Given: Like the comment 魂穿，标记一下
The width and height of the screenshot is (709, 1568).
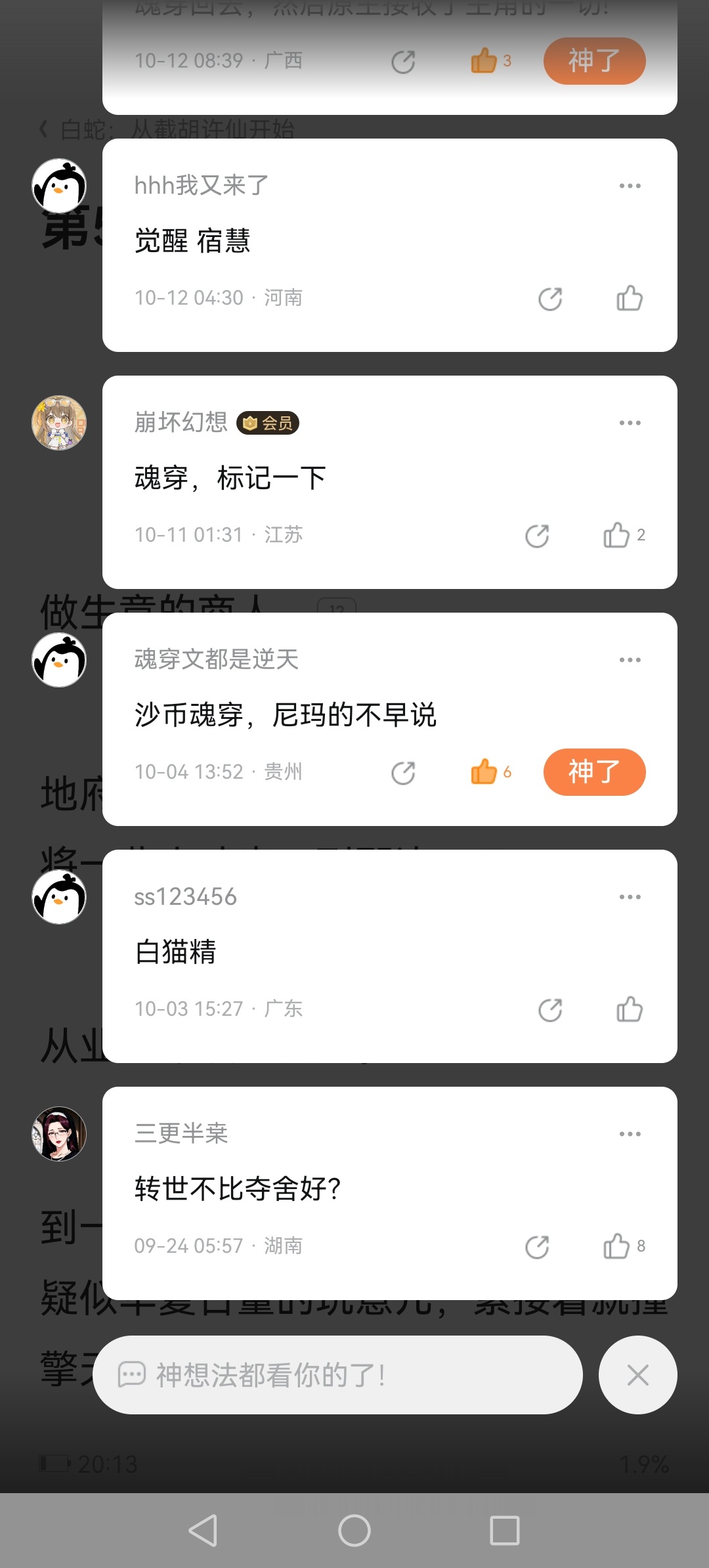Looking at the screenshot, I should (617, 535).
